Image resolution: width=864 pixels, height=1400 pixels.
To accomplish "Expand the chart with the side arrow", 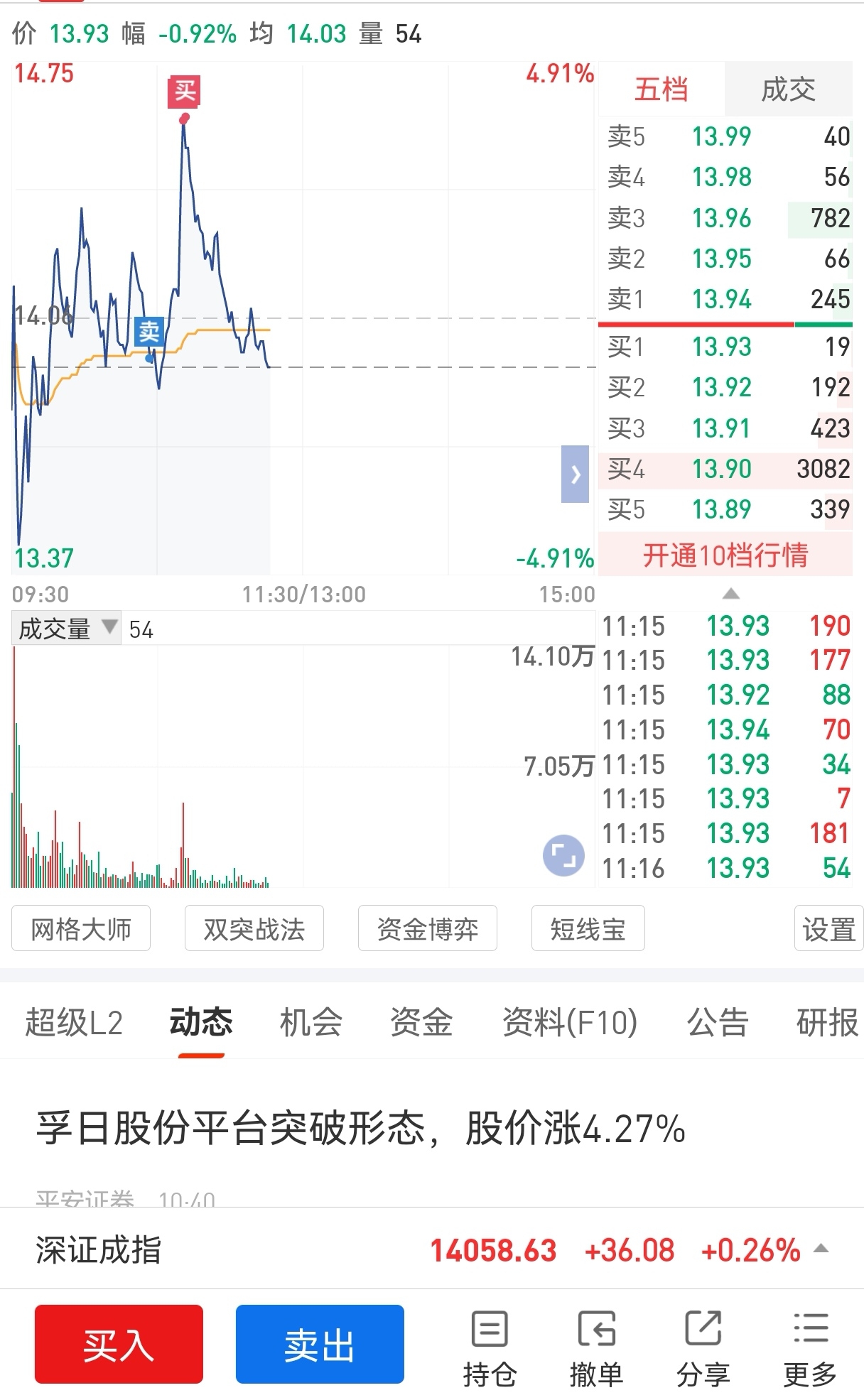I will [x=575, y=474].
